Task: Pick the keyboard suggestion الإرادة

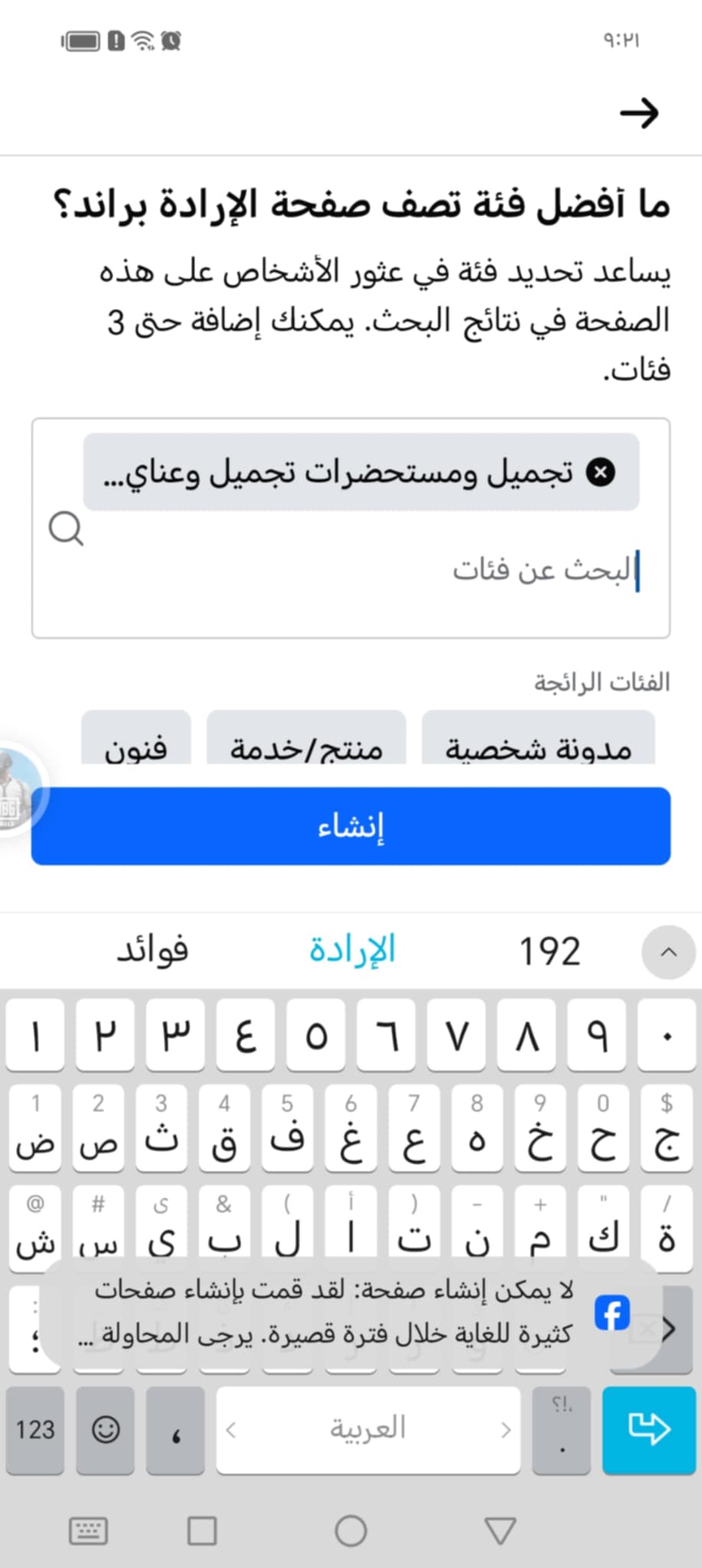Action: point(352,950)
